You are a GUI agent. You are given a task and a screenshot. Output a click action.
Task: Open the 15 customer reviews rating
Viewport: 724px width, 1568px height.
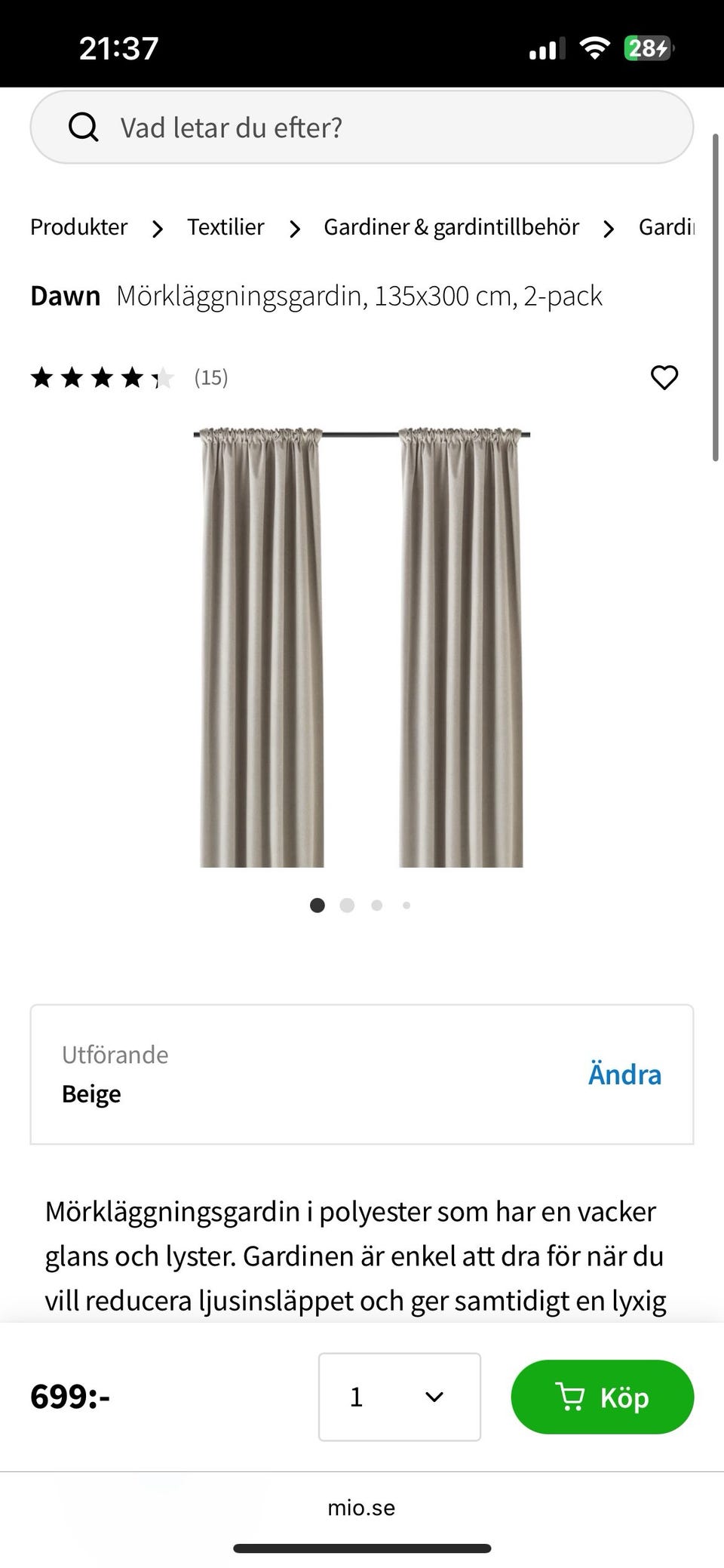pyautogui.click(x=130, y=377)
